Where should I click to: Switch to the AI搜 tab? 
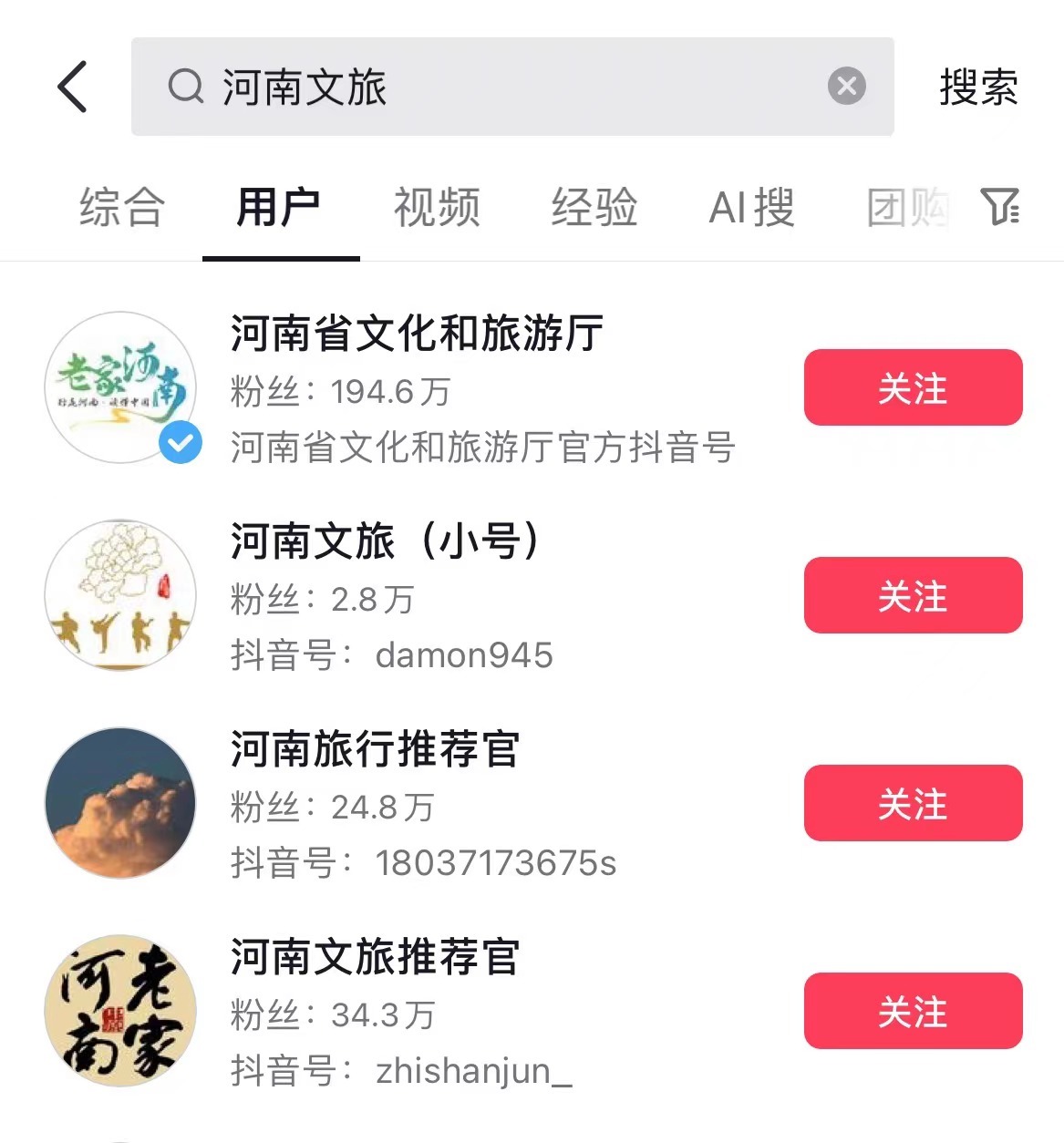click(752, 207)
